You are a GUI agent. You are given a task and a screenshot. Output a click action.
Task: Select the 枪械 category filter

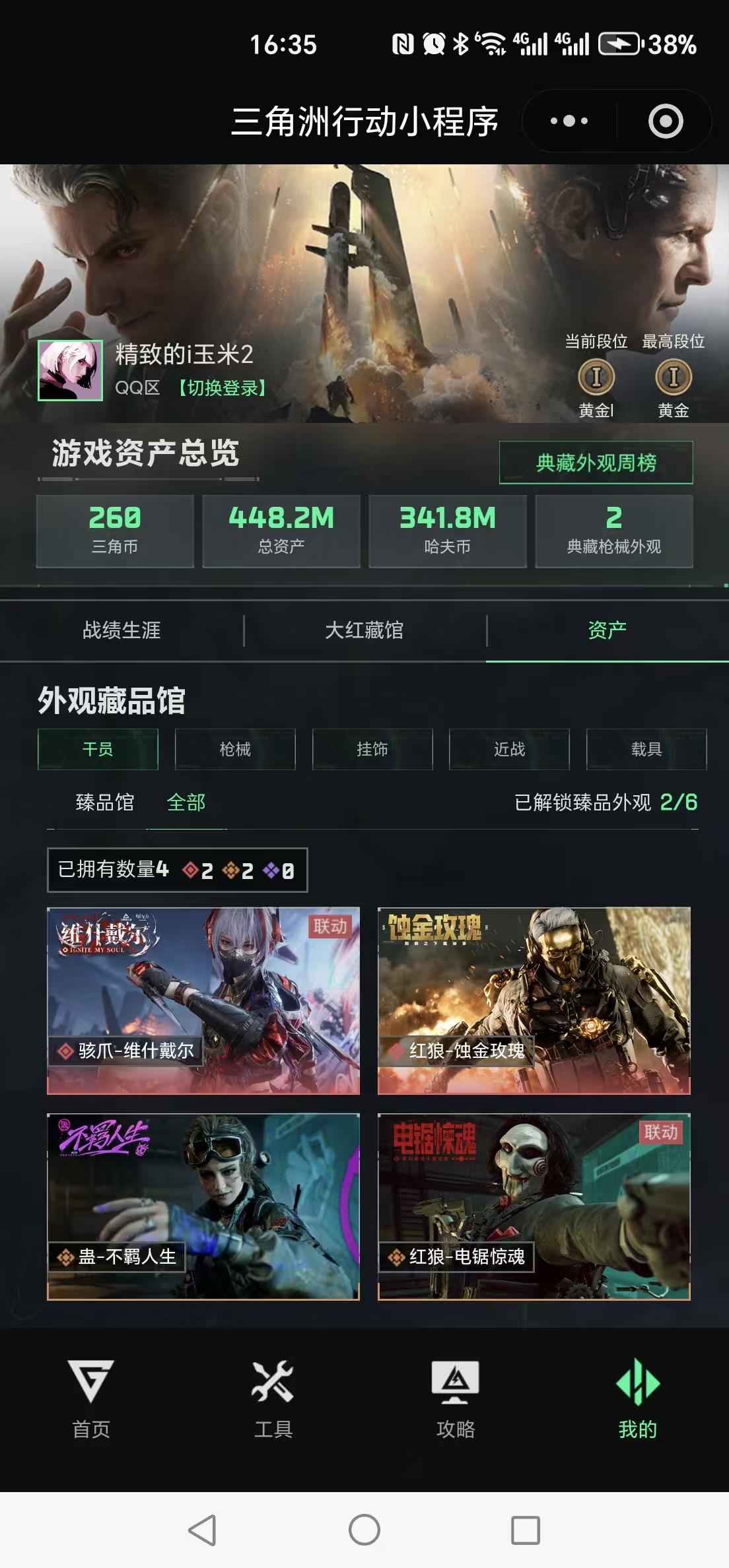233,750
